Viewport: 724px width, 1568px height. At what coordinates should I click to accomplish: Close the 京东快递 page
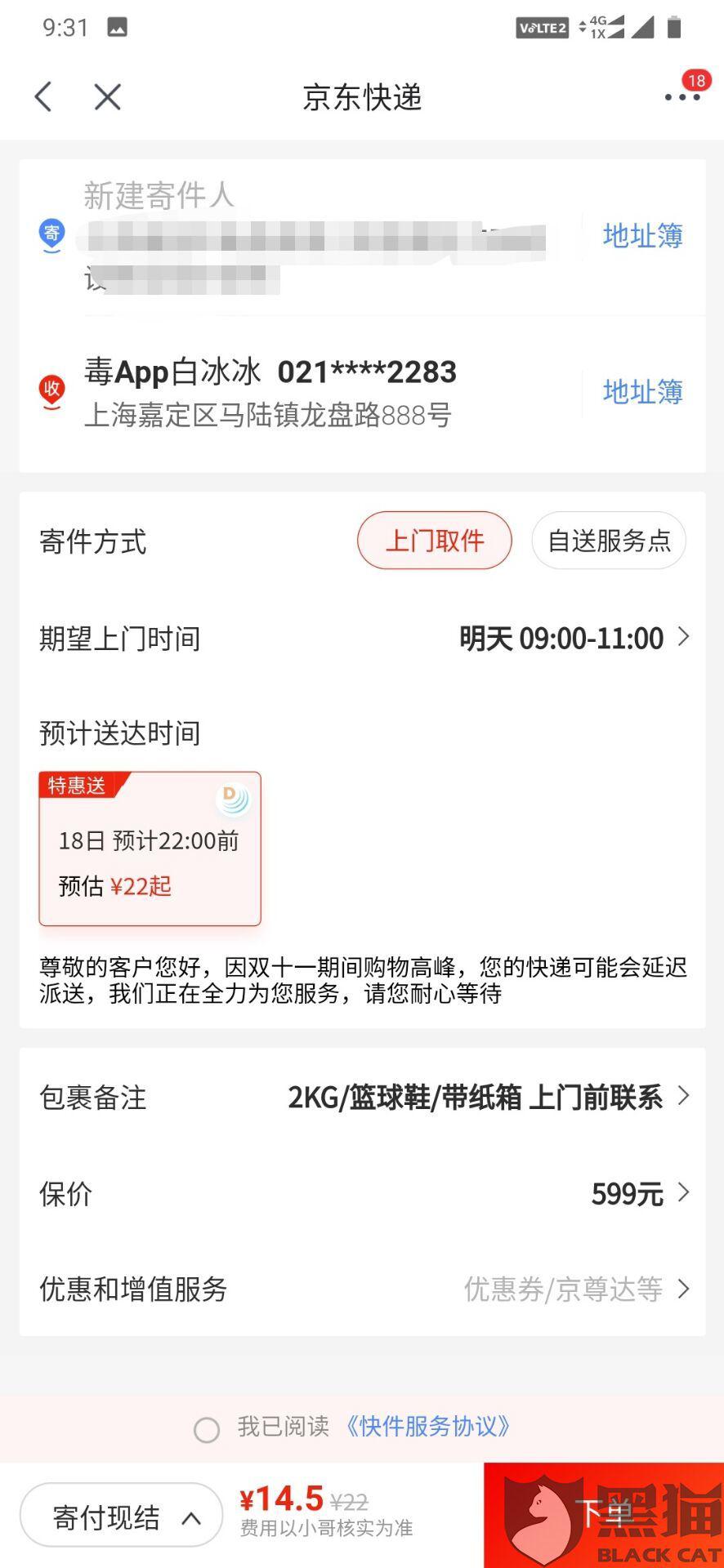(107, 97)
